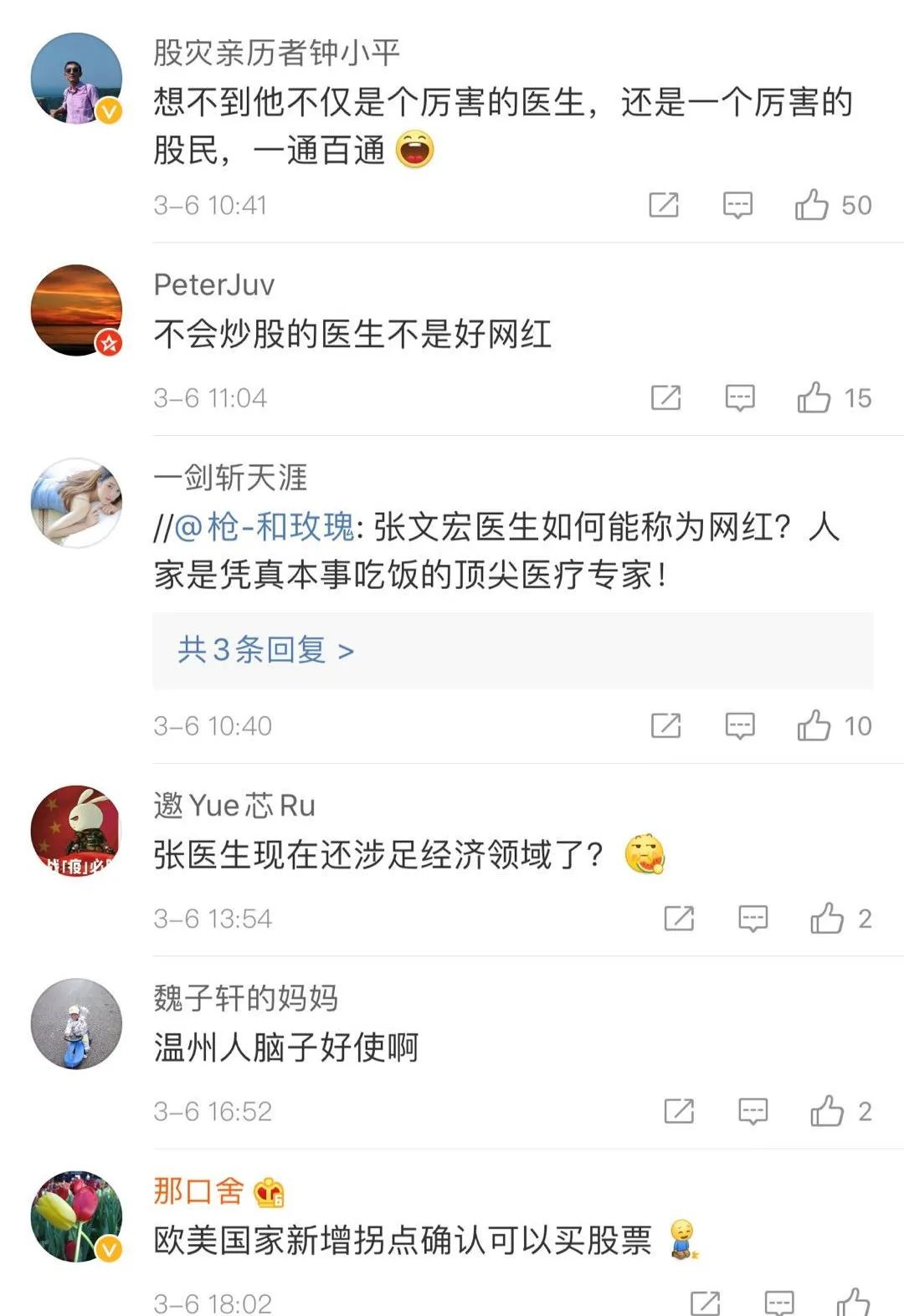
Task: Reply to 一剑斩天涯's comment
Action: 740,725
